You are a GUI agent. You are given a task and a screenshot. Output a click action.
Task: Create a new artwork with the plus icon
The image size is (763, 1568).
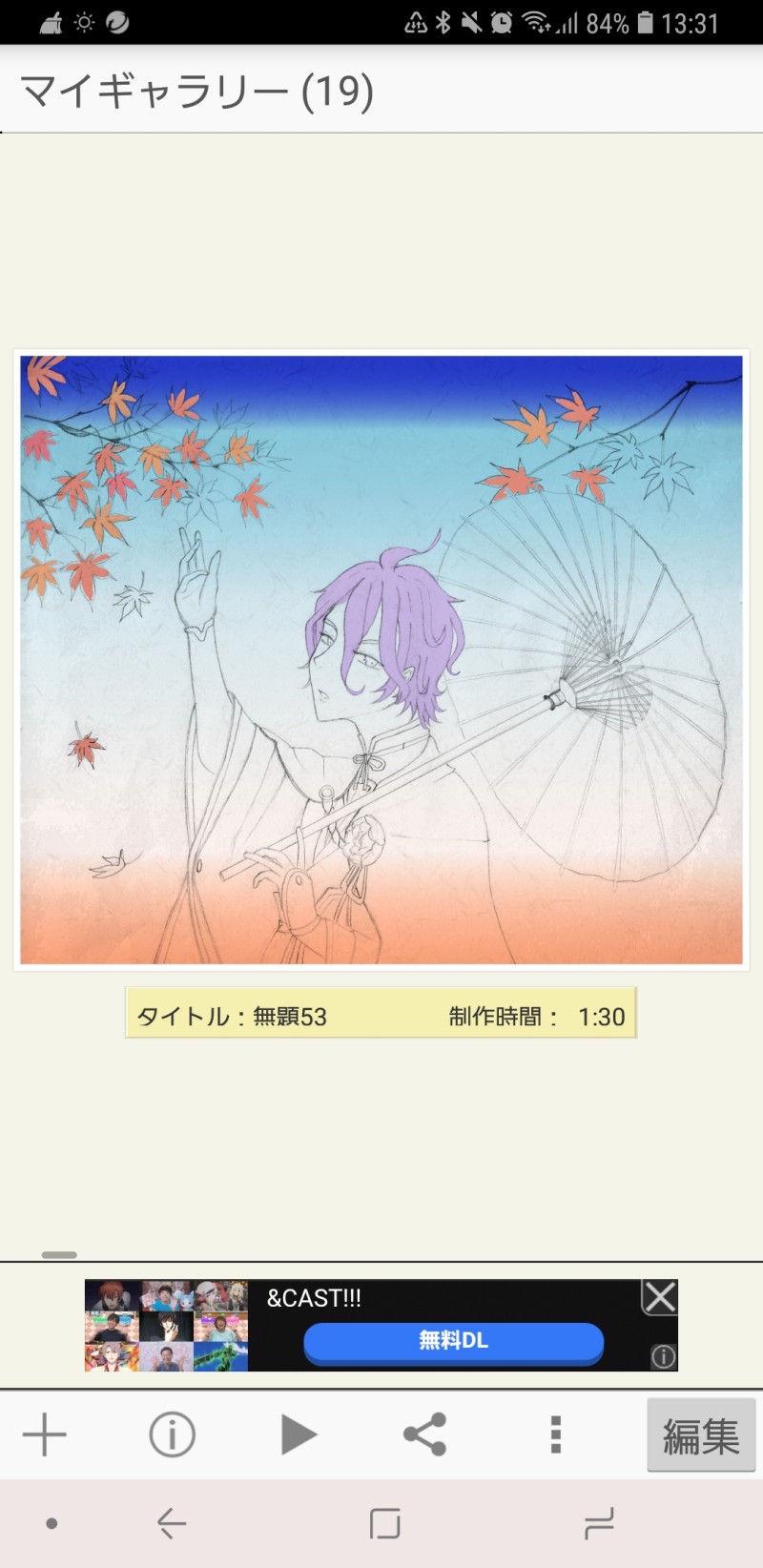point(44,1434)
